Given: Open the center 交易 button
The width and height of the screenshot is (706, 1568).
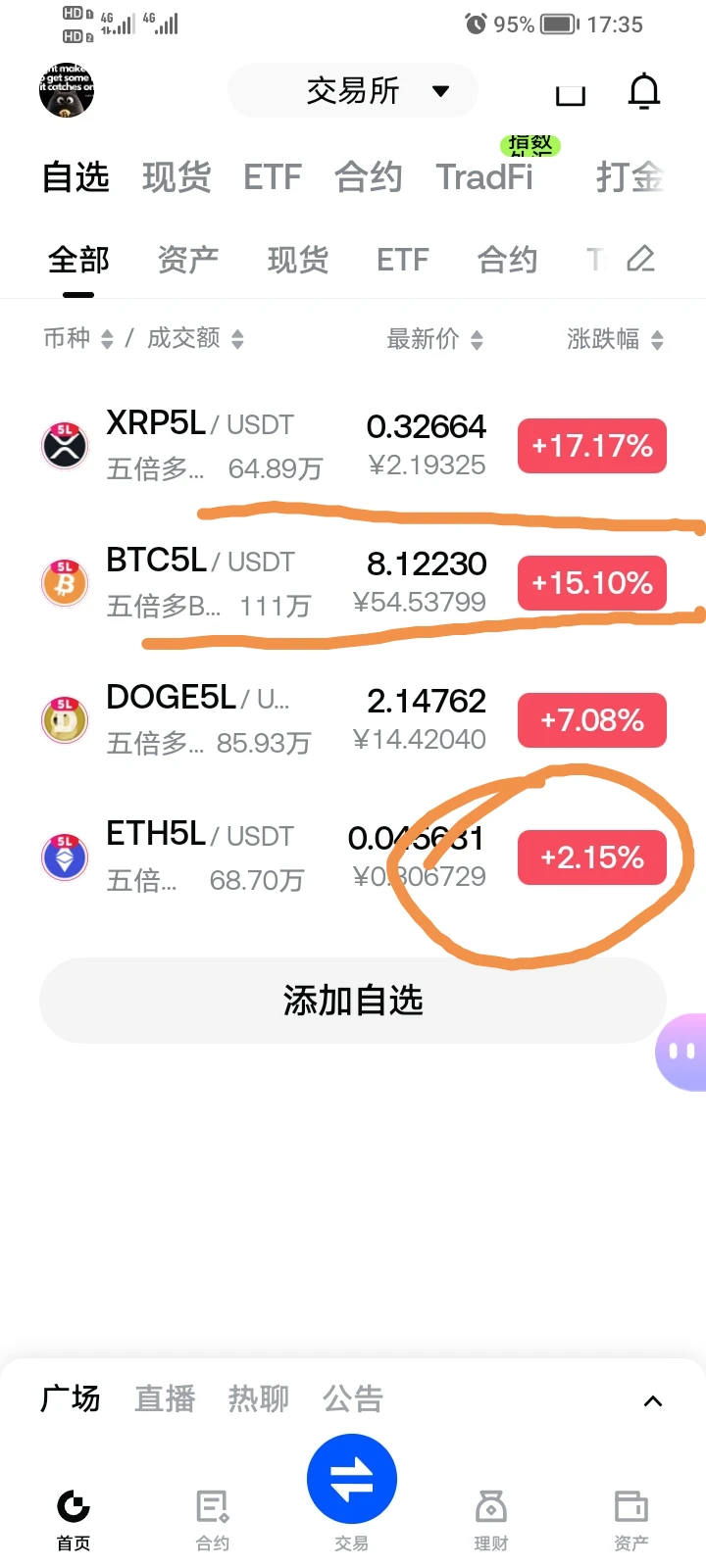Looking at the screenshot, I should coord(352,1479).
